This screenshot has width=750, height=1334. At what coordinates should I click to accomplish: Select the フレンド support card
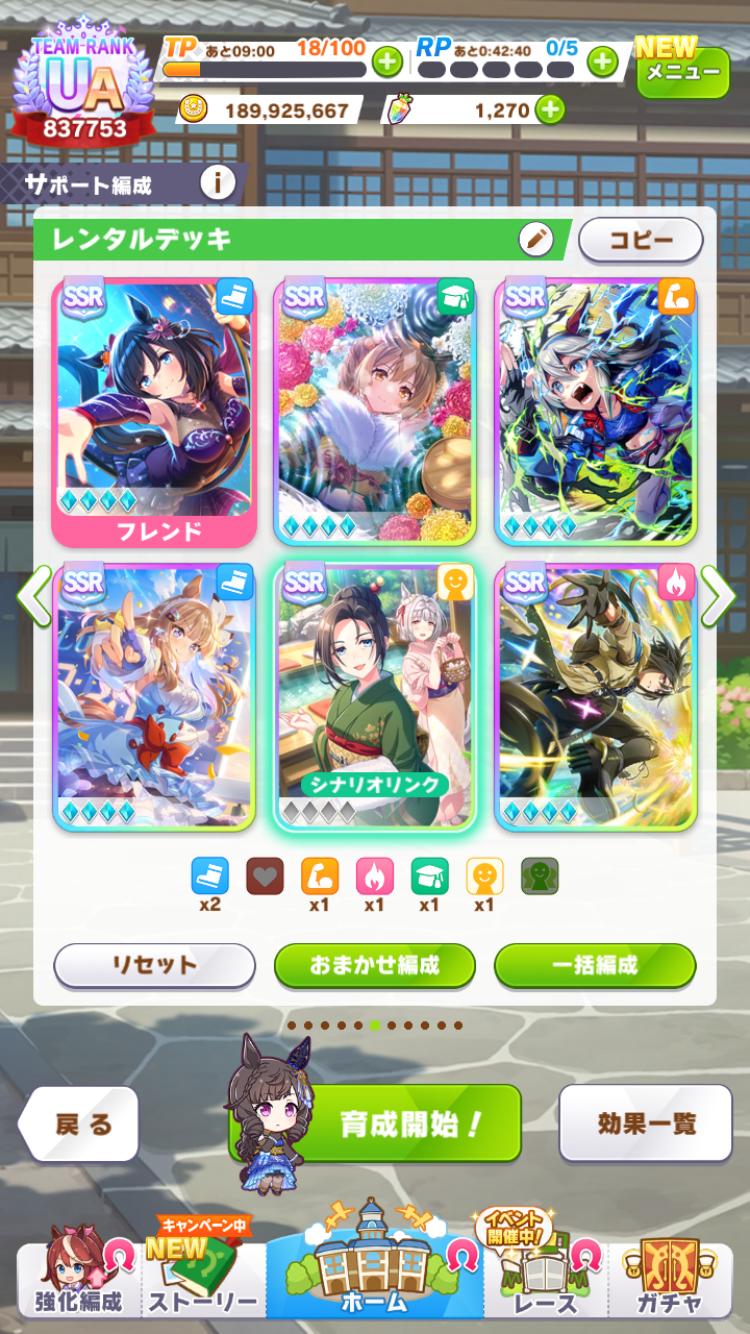point(154,410)
